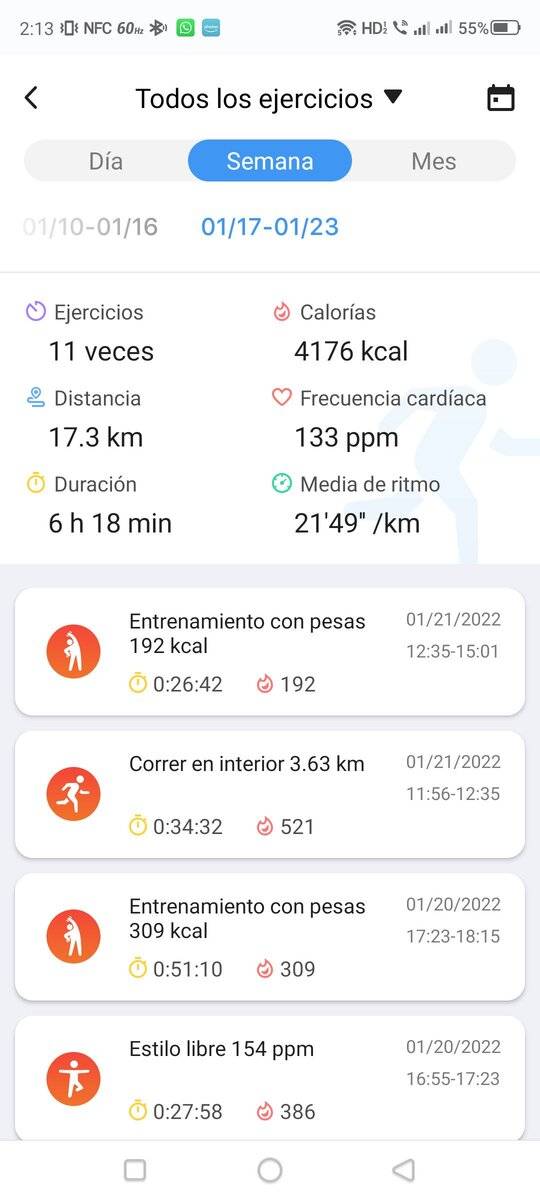The image size is (540, 1200).
Task: Go back using the top-left arrow
Action: (31, 98)
